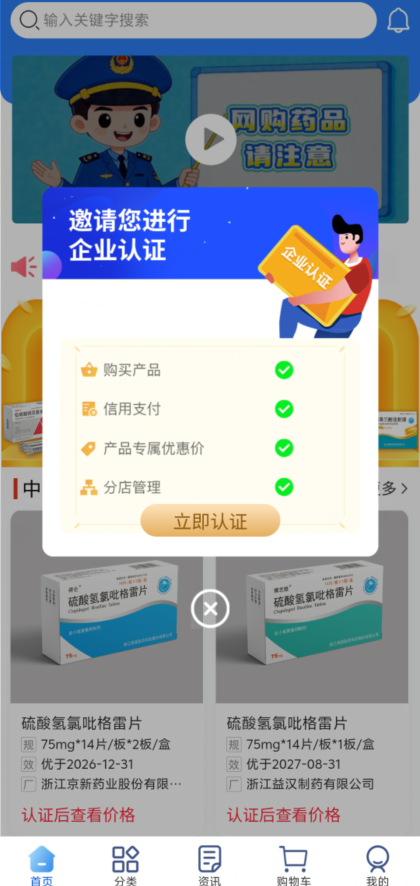Screen dimensions: 420x886
Task: Open the 购物车 tab
Action: click(x=293, y=866)
